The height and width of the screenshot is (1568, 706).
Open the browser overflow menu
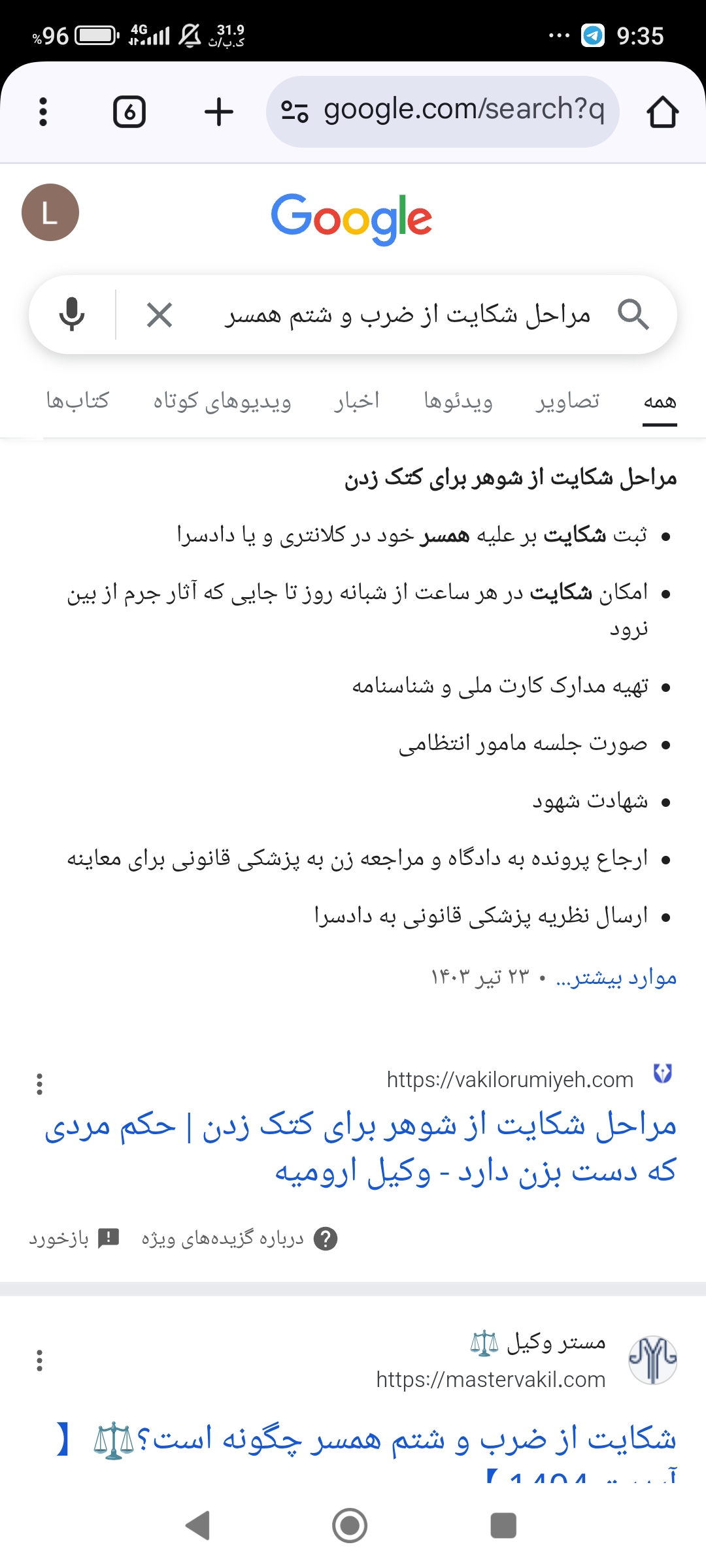click(x=43, y=112)
